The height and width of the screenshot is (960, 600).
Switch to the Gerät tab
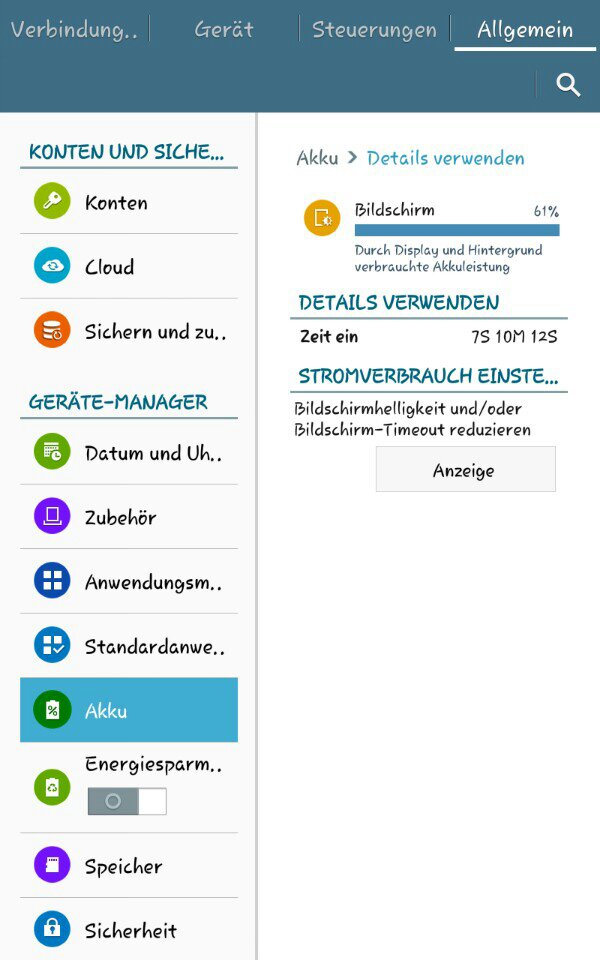pos(224,29)
